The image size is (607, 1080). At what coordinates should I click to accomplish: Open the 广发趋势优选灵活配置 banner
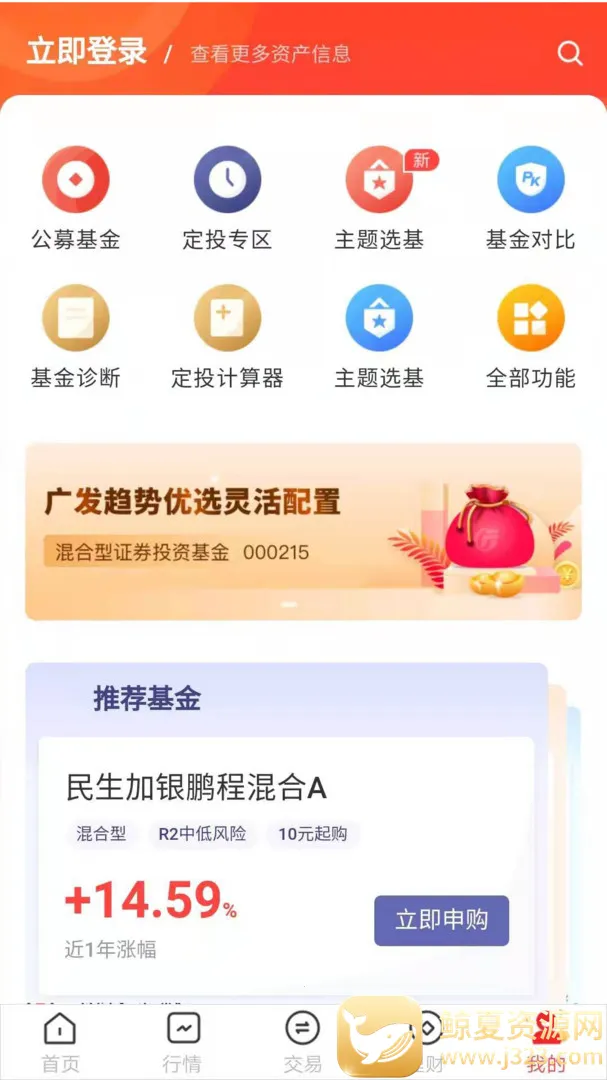303,531
